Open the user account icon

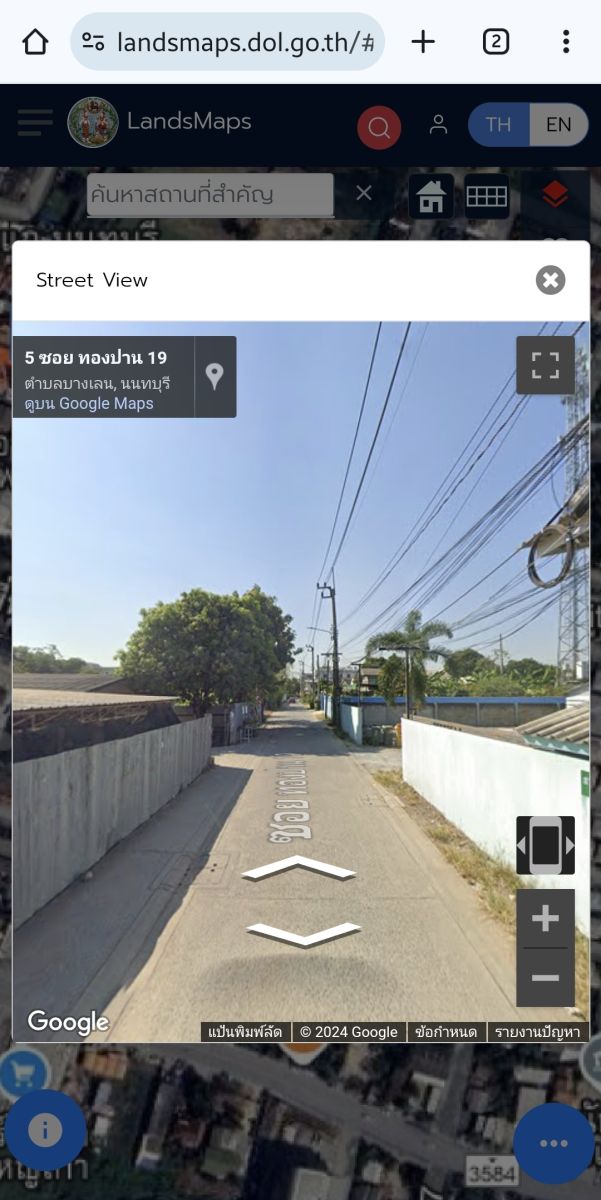(438, 125)
